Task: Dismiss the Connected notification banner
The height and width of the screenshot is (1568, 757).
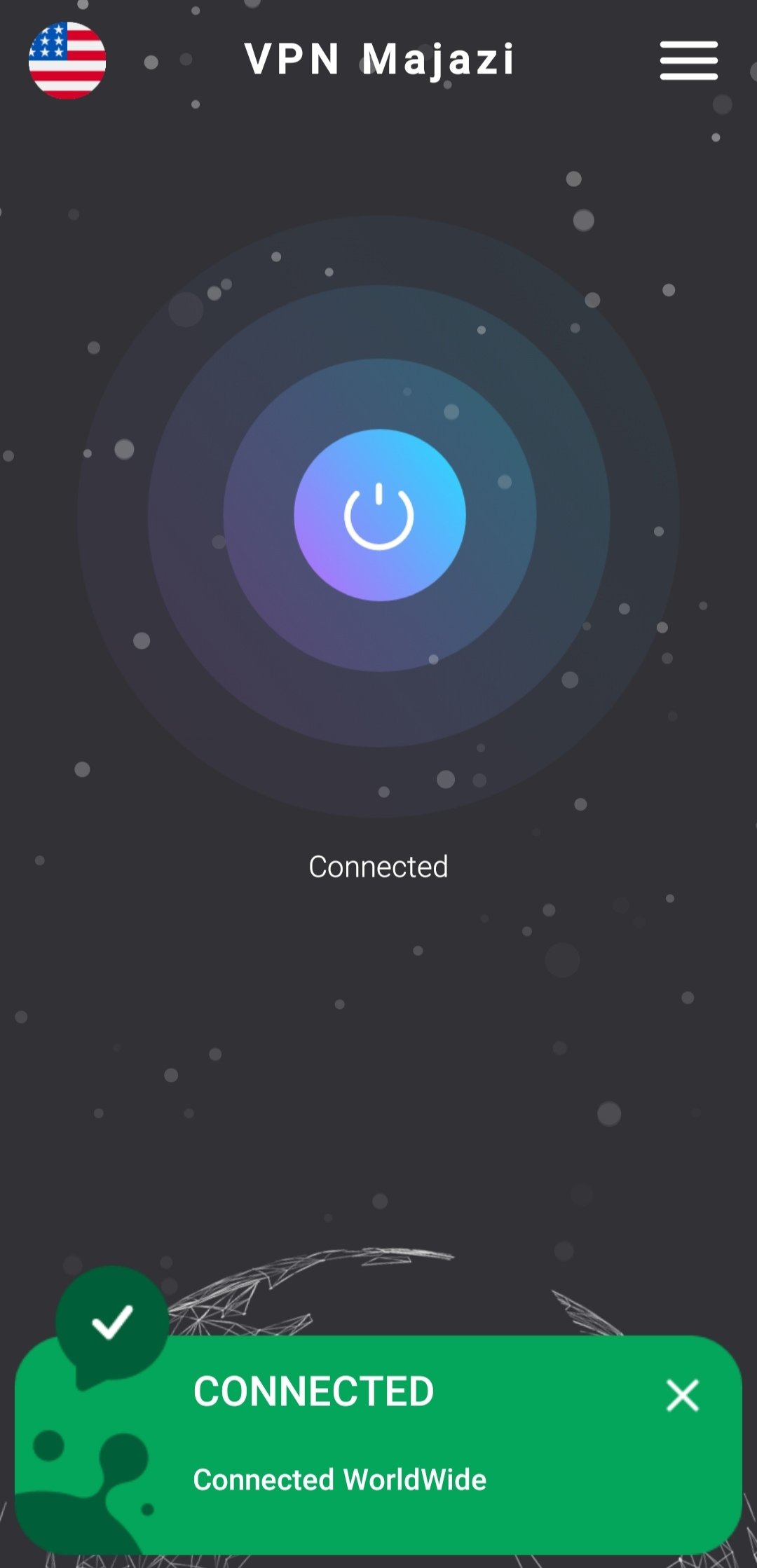Action: click(x=682, y=1394)
